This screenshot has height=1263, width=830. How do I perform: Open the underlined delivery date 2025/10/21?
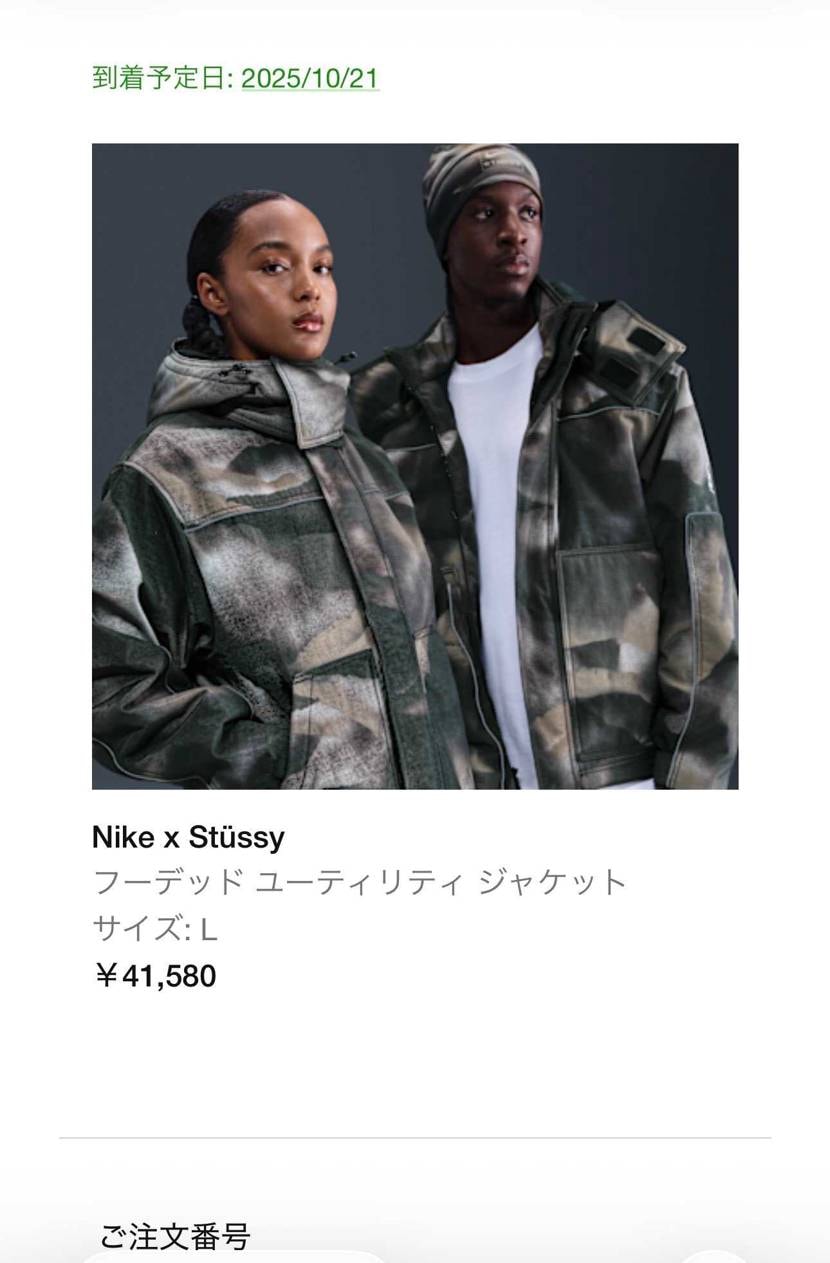(310, 78)
